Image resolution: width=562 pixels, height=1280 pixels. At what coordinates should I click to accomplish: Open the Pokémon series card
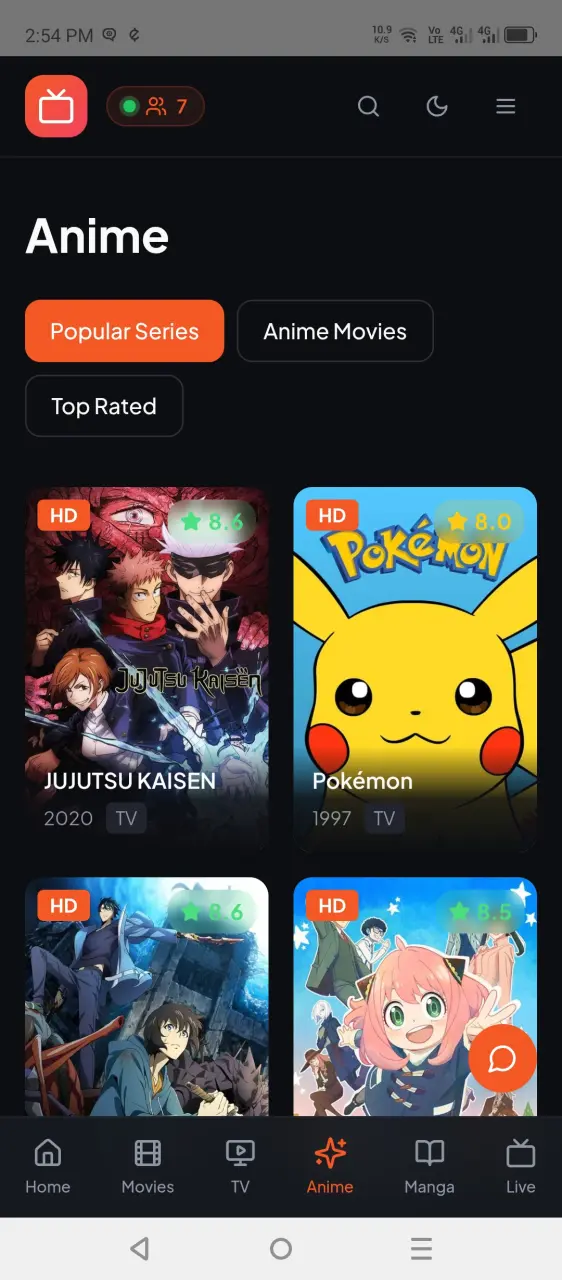[415, 670]
